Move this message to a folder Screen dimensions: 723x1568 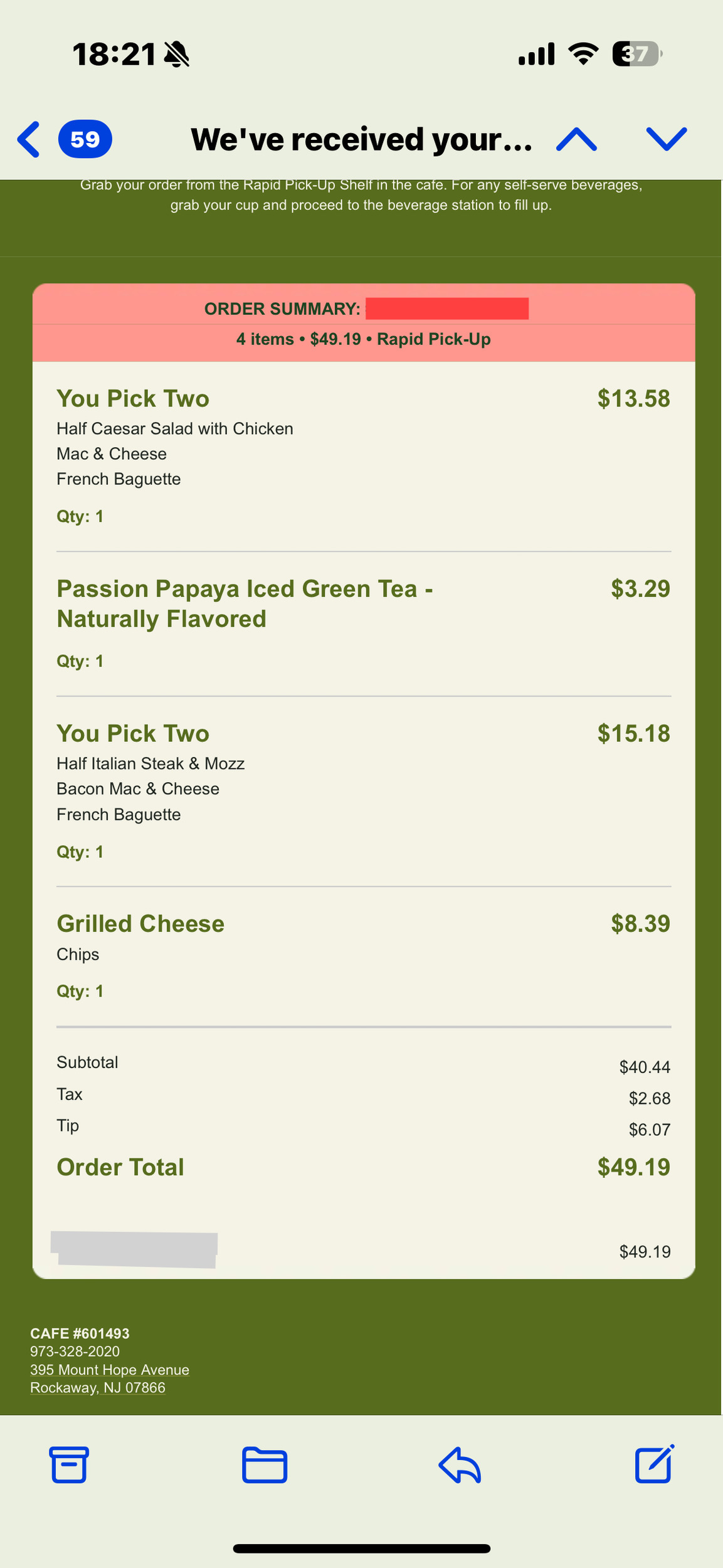265,1465
